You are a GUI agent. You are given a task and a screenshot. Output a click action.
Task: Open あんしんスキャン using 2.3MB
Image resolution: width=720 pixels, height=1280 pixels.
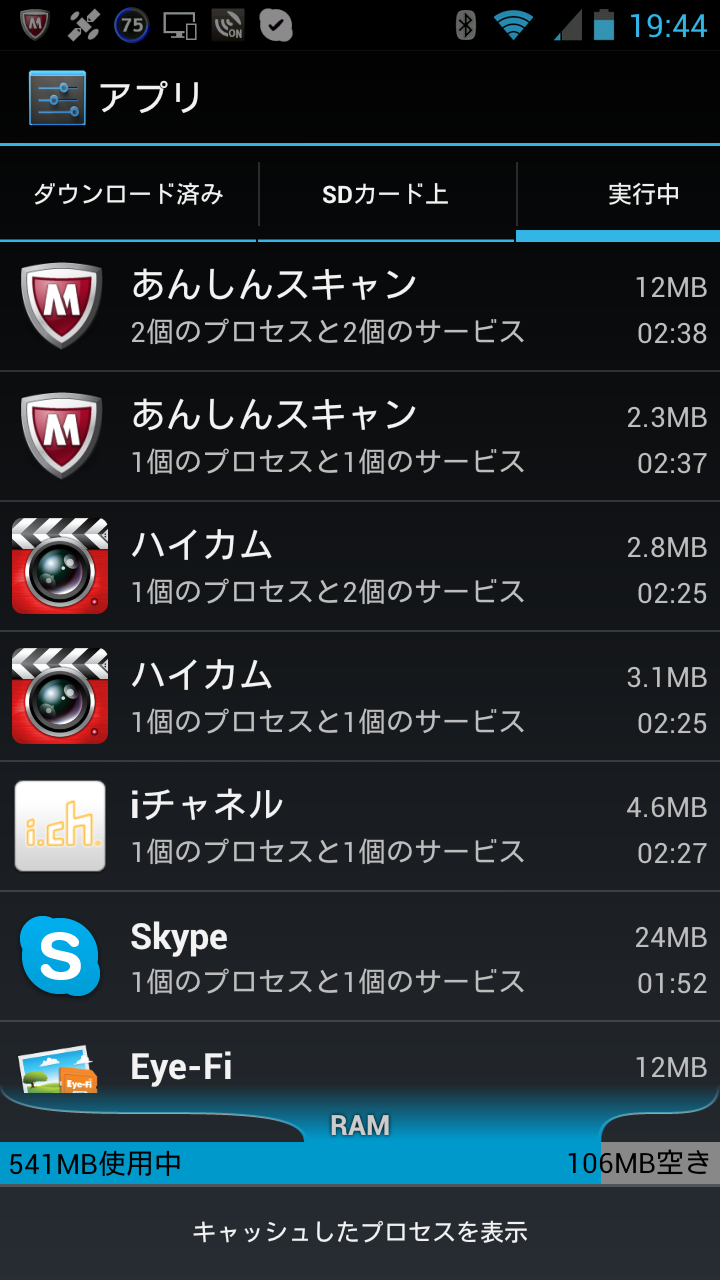(x=360, y=437)
